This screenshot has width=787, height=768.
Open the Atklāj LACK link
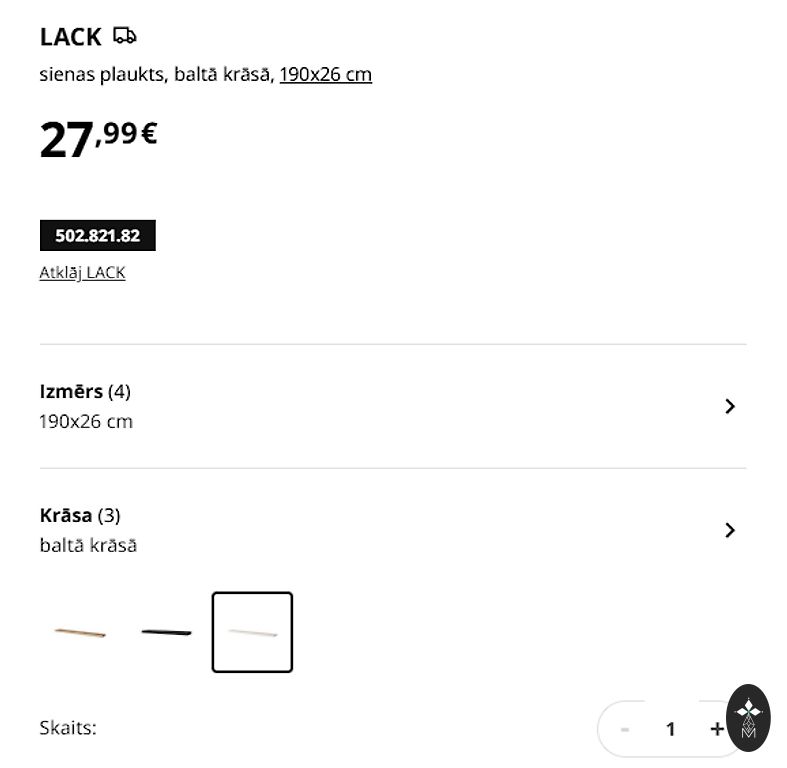click(82, 272)
